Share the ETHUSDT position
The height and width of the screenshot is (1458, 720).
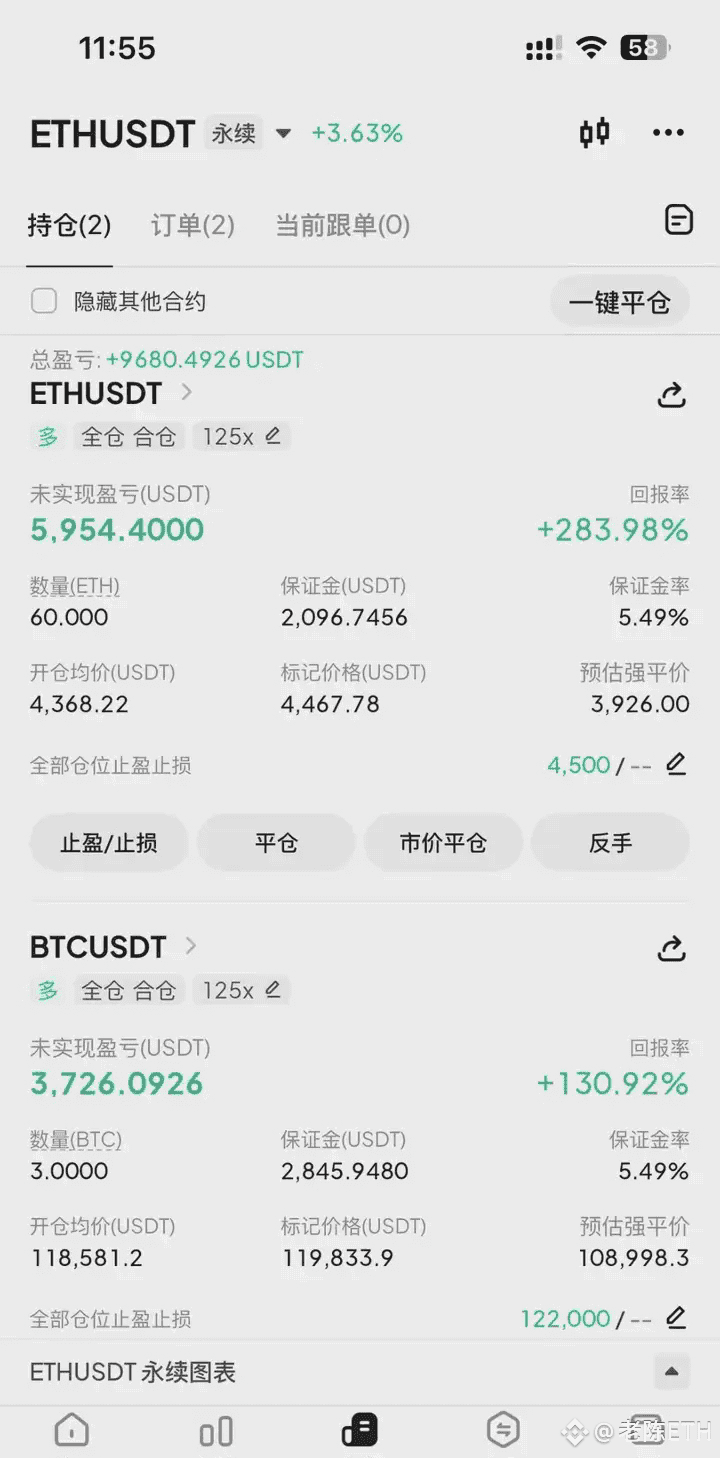click(671, 395)
